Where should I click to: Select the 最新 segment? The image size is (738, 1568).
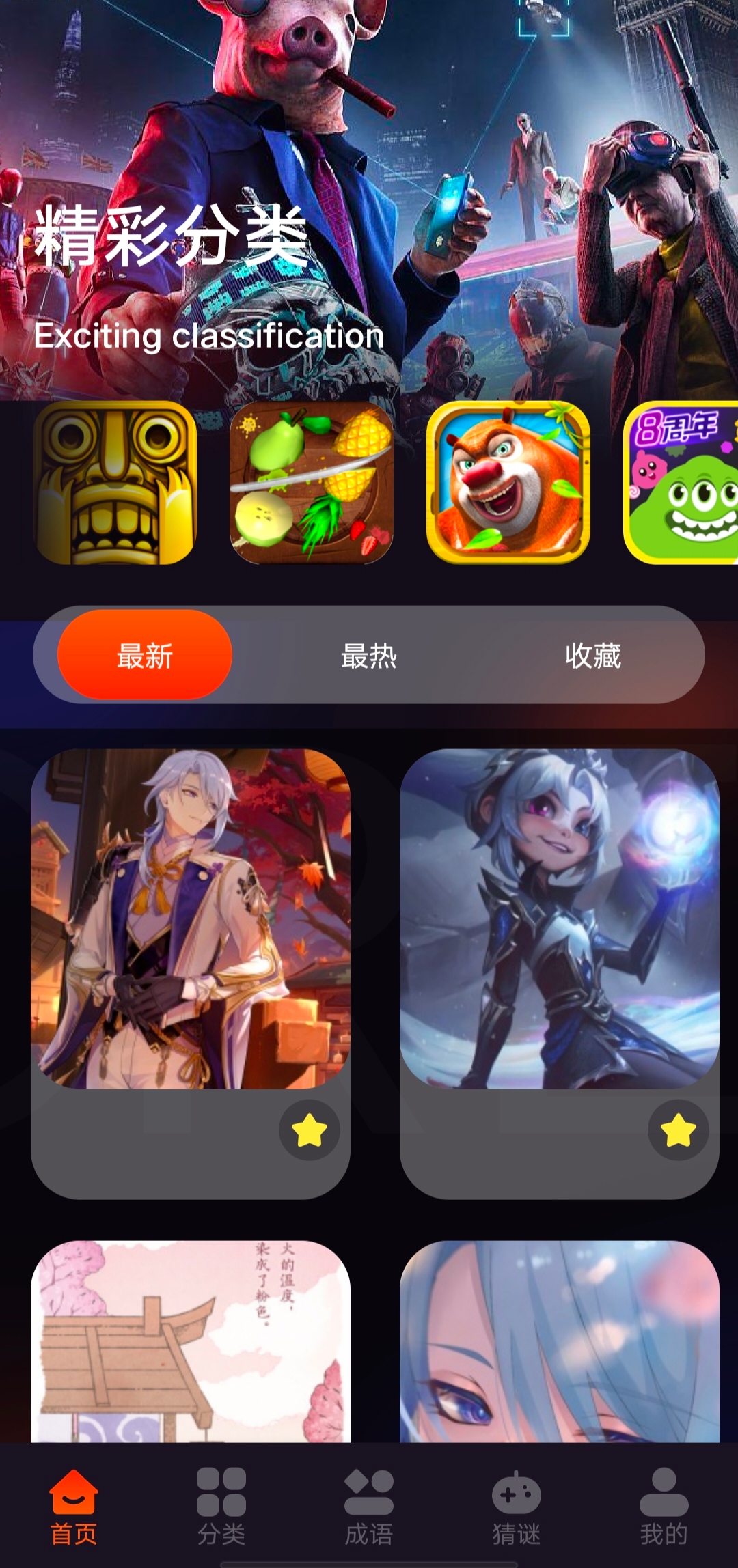point(145,656)
